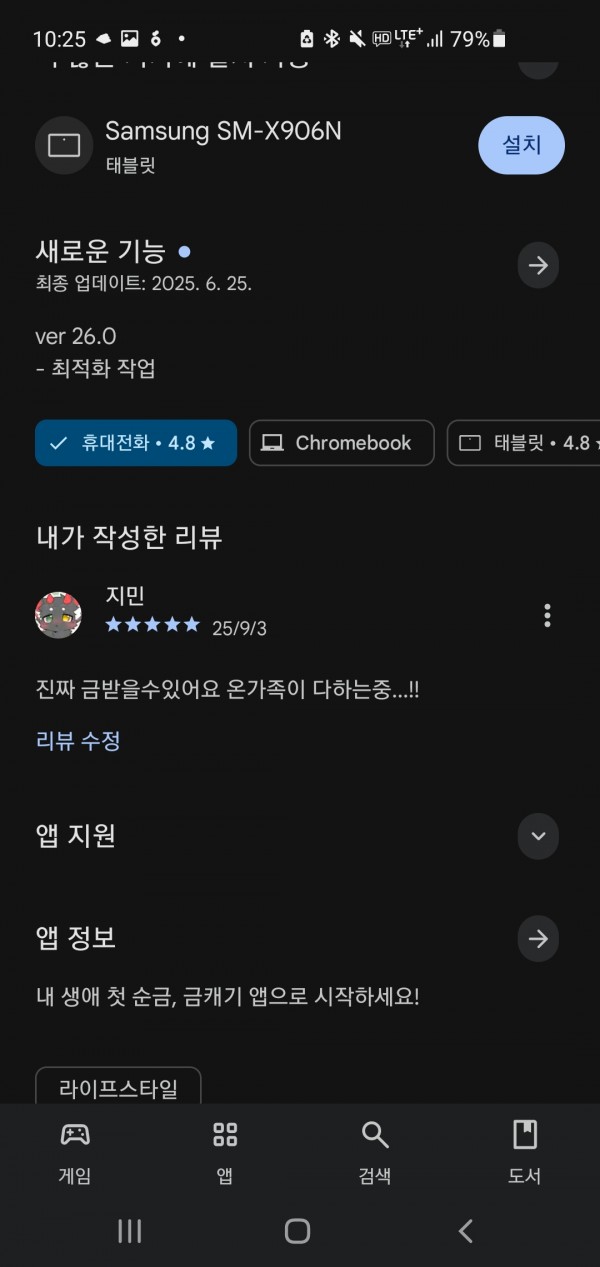The image size is (600, 1267).
Task: Switch to the 도서 tab
Action: [x=525, y=1153]
